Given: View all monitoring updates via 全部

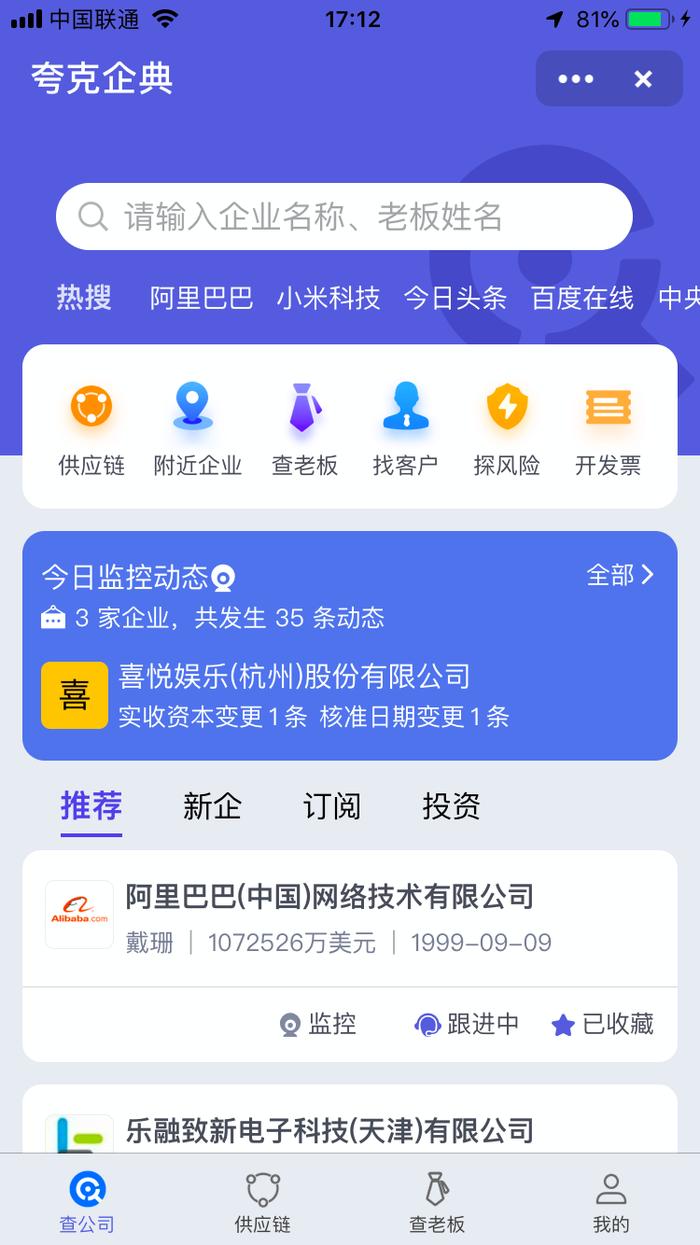Looking at the screenshot, I should [620, 575].
